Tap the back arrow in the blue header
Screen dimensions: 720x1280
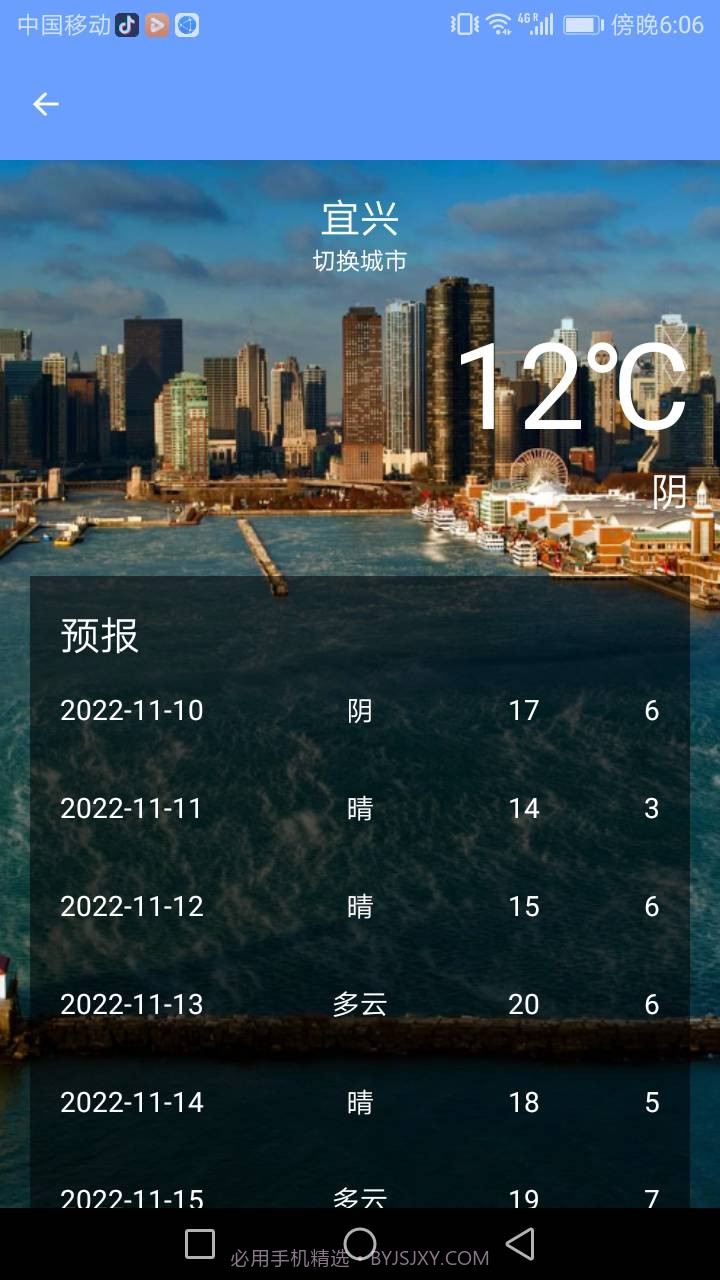(x=45, y=103)
